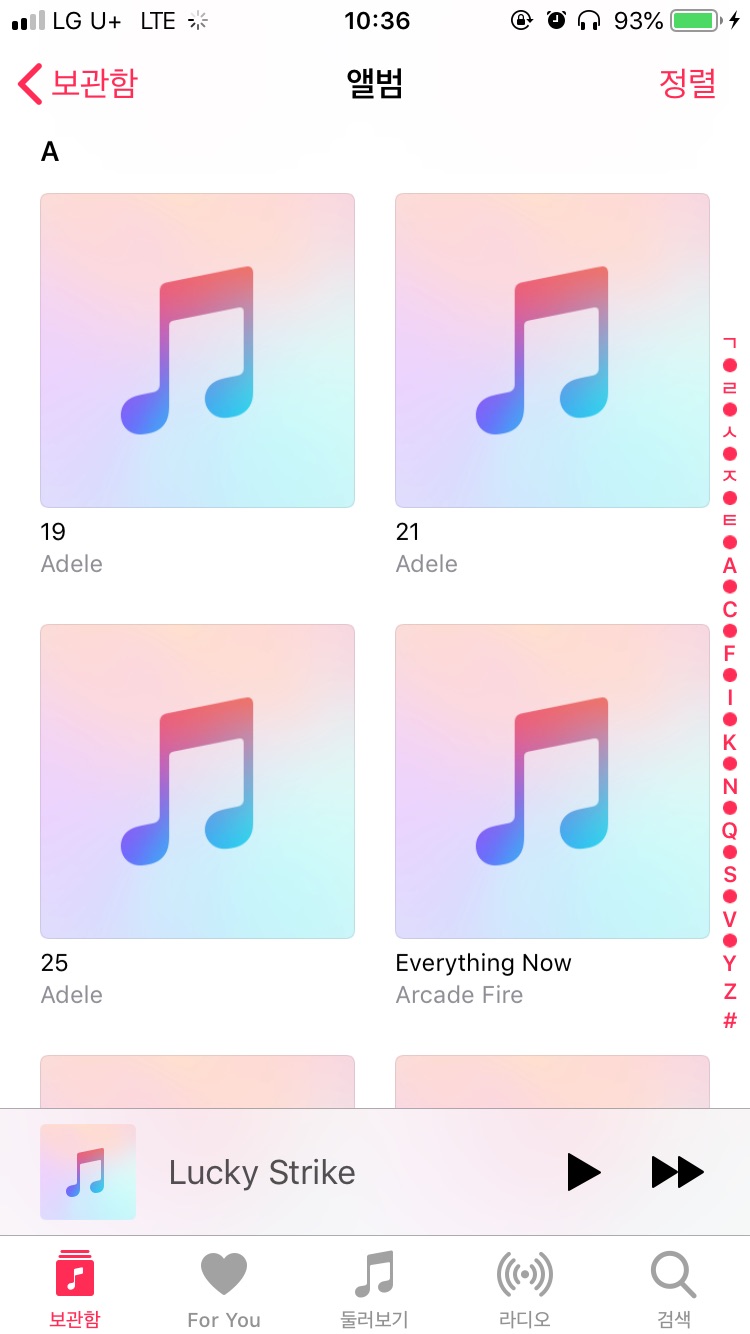This screenshot has height=1334, width=750.
Task: Switch to the 라디오 radio tab
Action: (x=525, y=1288)
